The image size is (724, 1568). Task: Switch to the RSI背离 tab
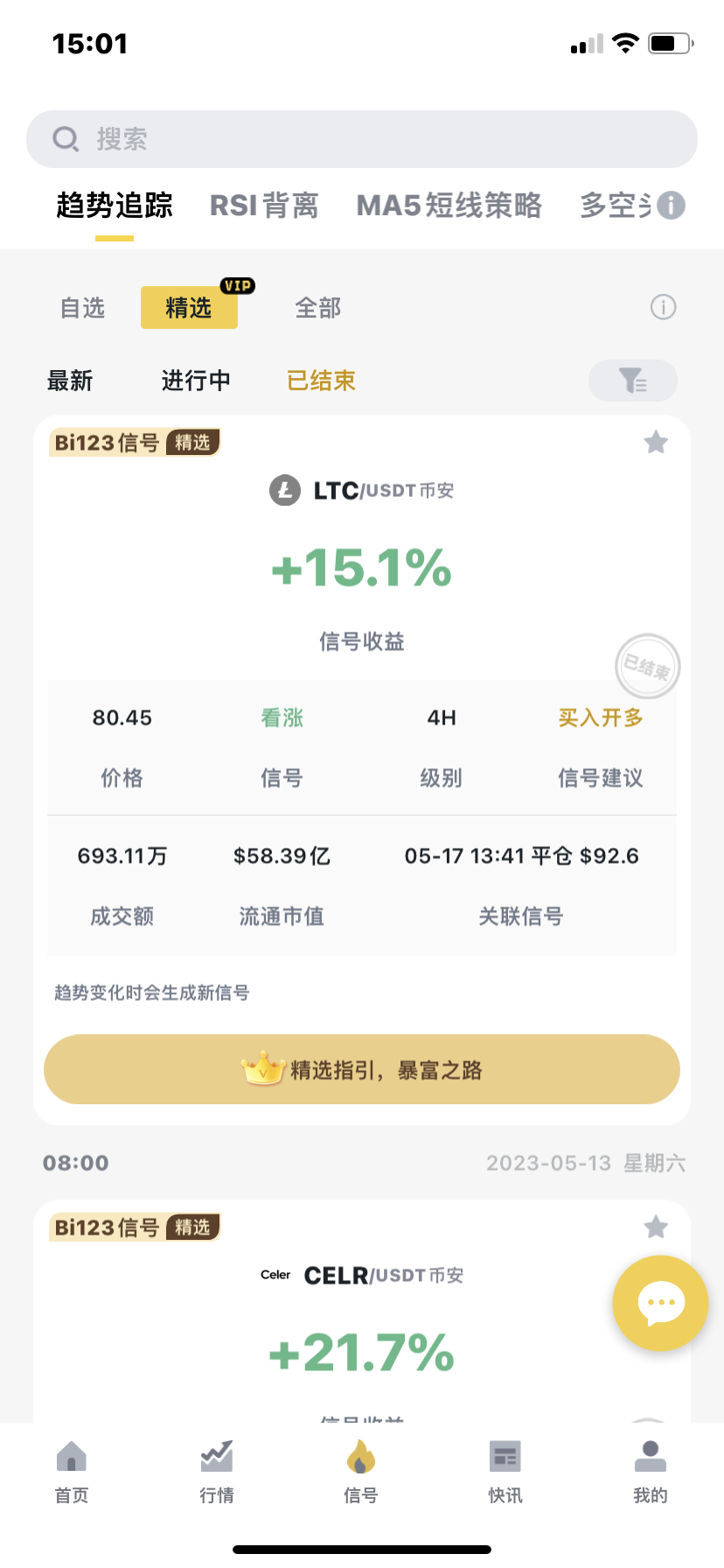click(264, 206)
